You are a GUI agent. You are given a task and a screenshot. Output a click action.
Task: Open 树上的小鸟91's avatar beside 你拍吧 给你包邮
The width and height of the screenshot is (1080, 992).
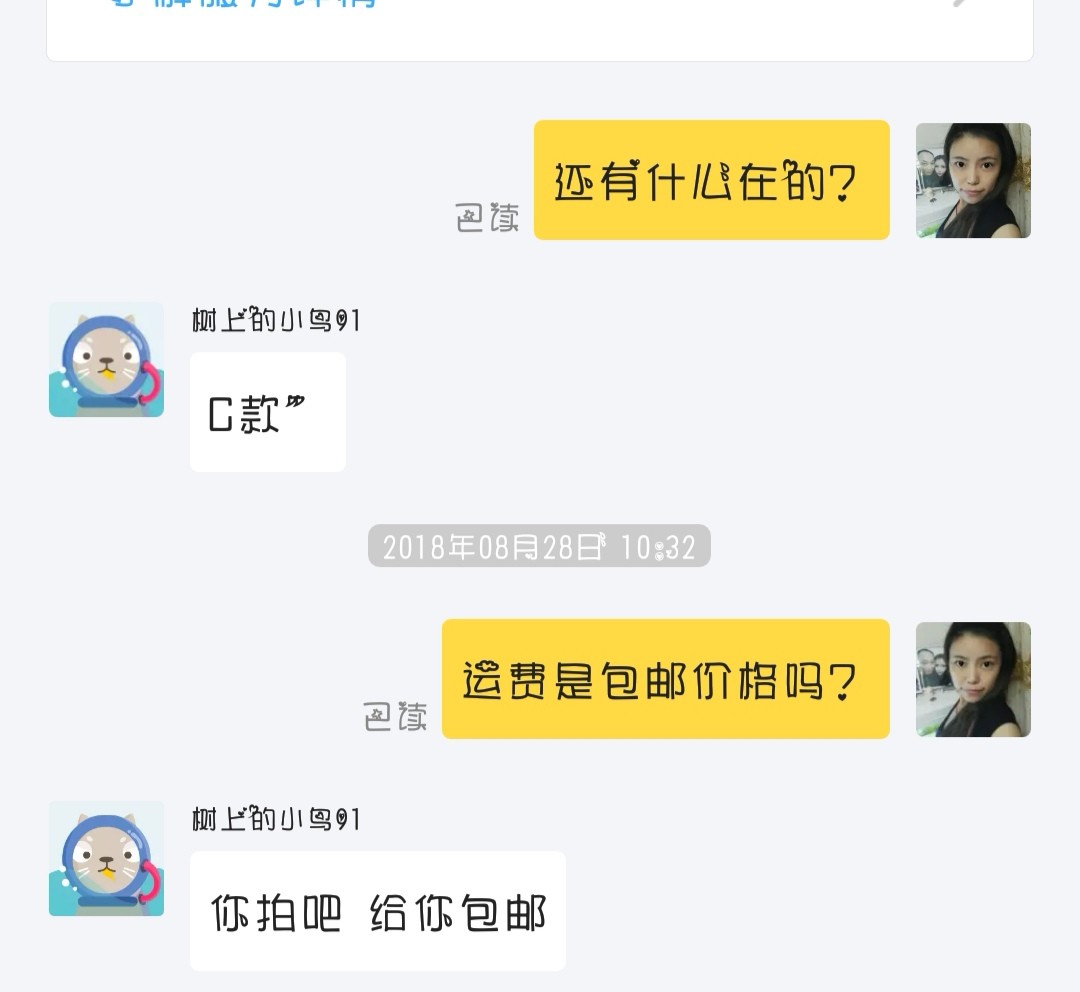pyautogui.click(x=106, y=859)
